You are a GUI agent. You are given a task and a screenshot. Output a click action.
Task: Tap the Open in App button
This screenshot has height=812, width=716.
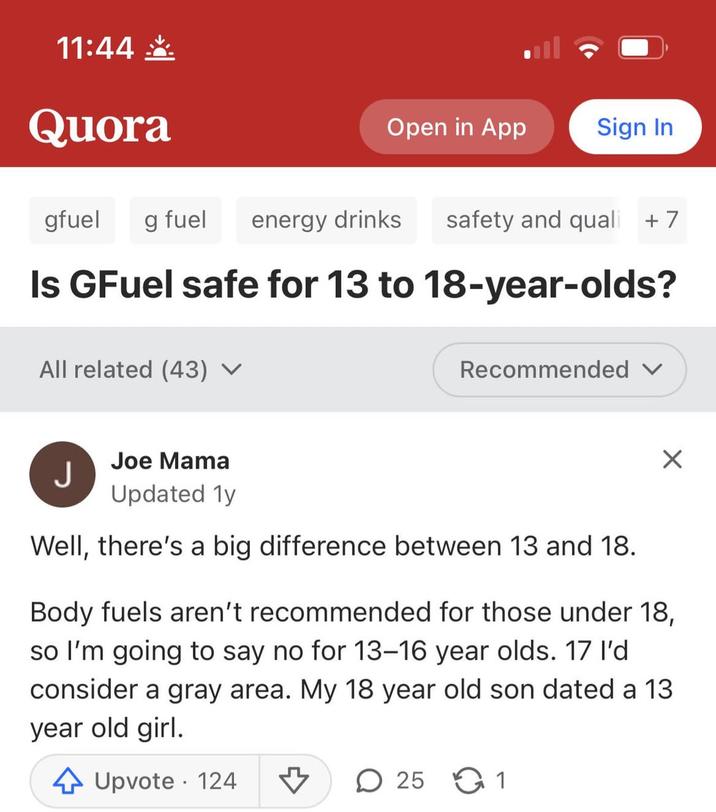point(456,127)
